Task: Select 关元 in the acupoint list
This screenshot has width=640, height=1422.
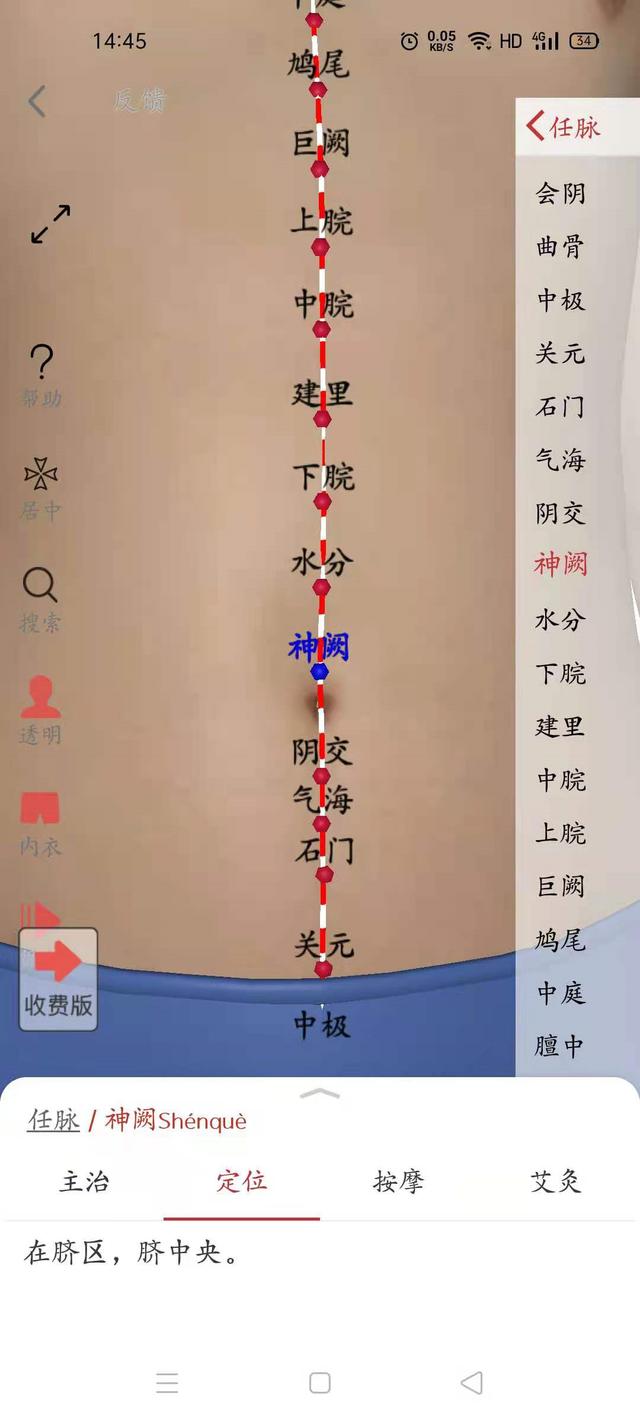Action: click(x=560, y=353)
